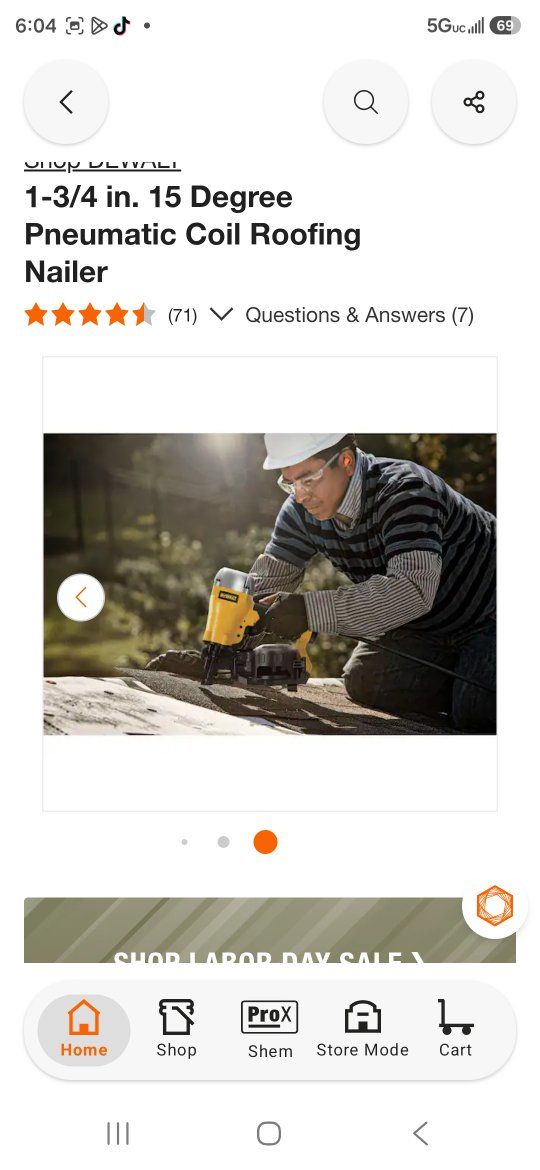
Task: Open the Cart tab
Action: [x=455, y=1030]
